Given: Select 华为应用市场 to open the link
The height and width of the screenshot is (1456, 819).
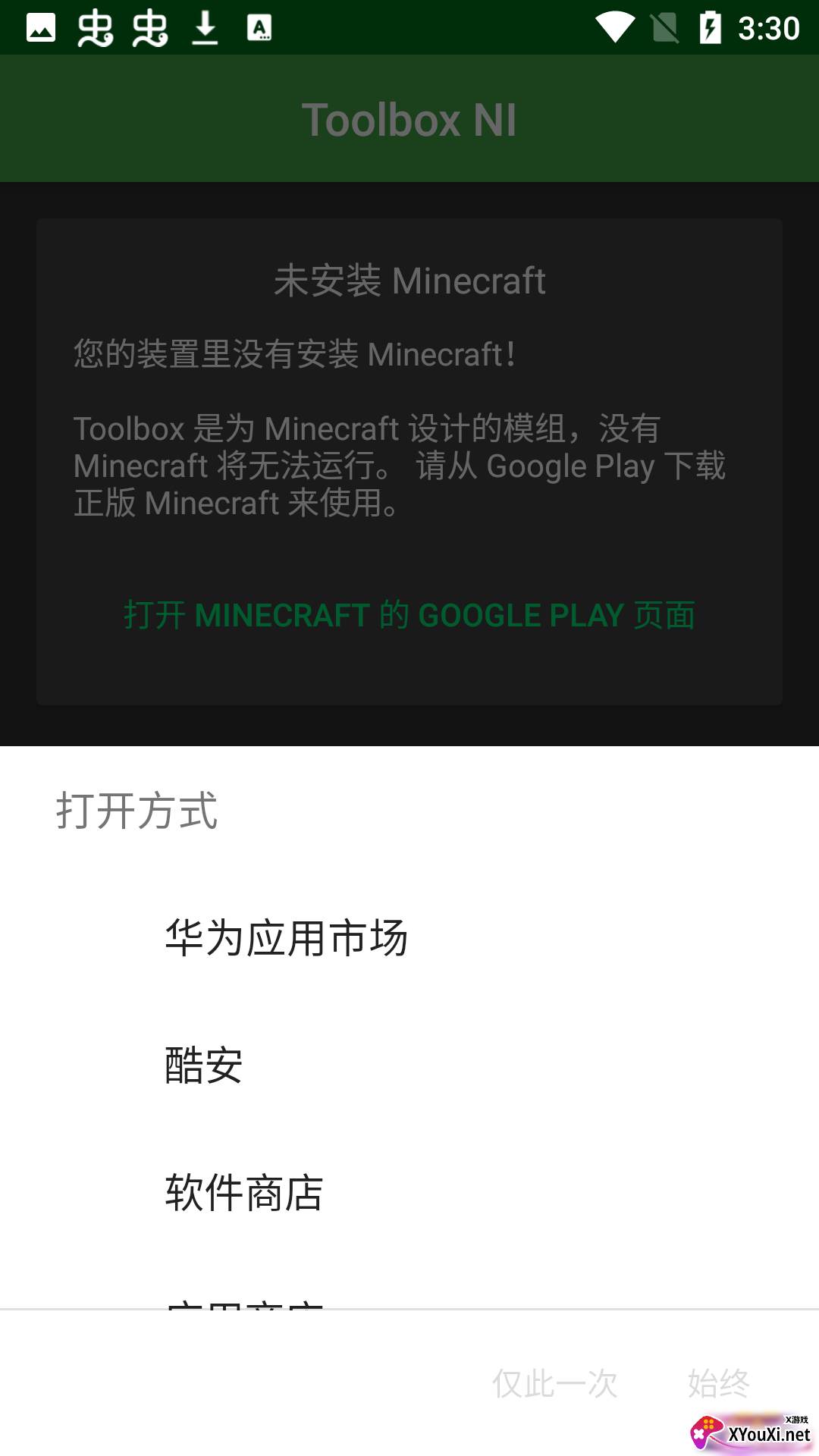Looking at the screenshot, I should pos(409,938).
